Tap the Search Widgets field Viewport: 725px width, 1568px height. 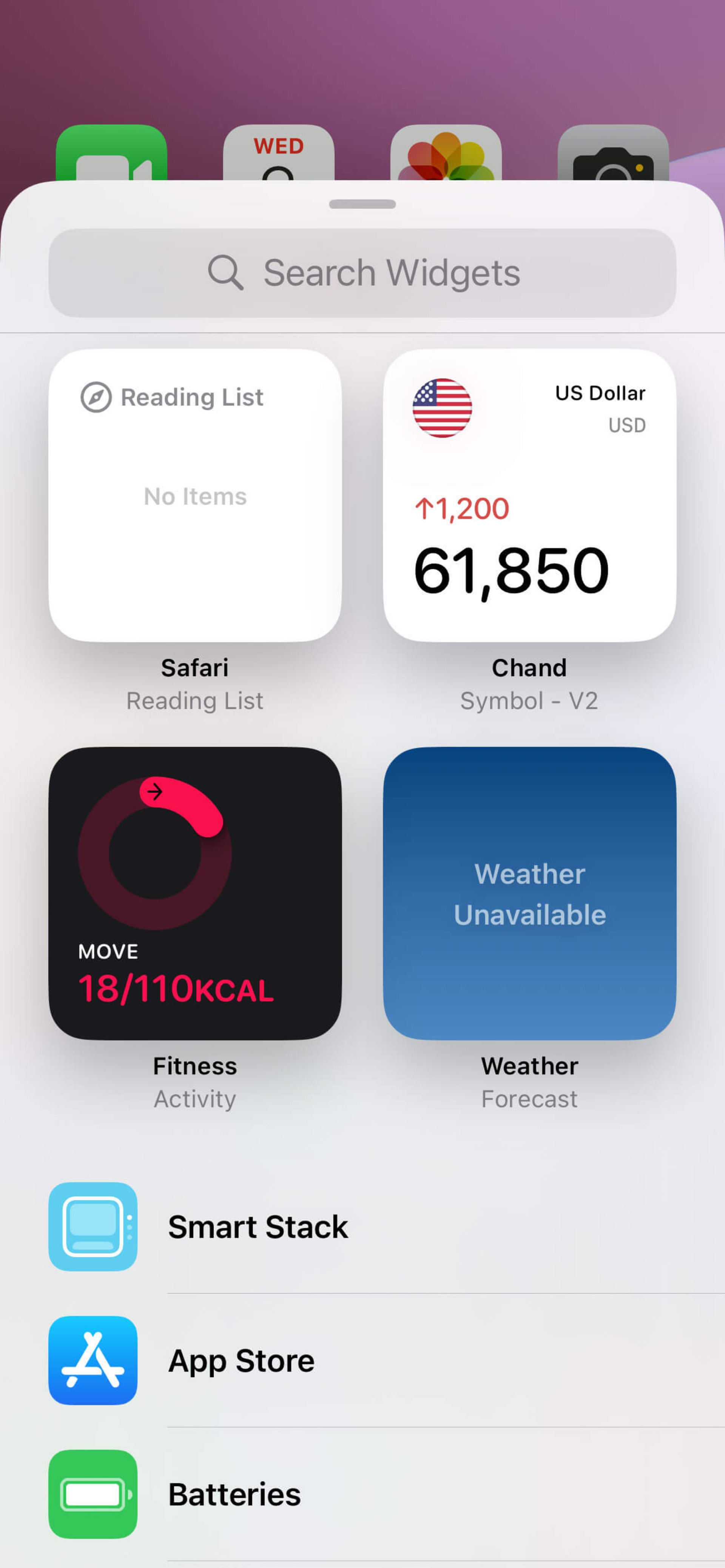coord(362,273)
